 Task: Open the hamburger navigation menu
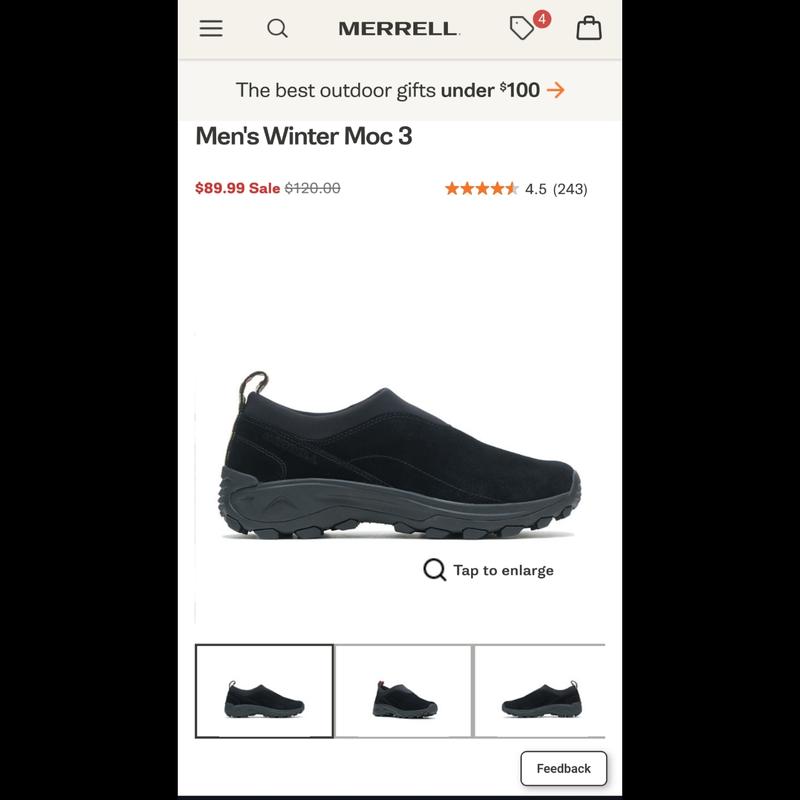pos(211,29)
